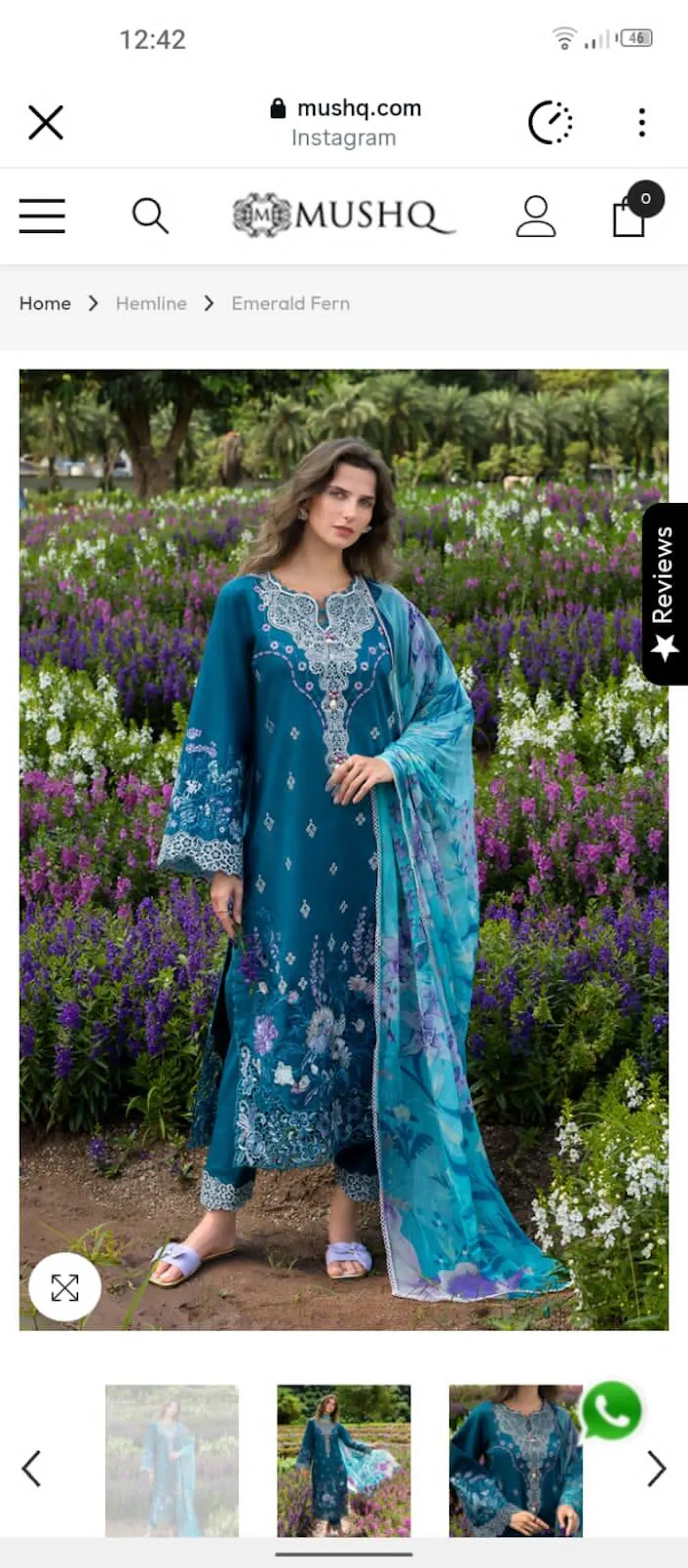Open the browser overflow menu

tap(642, 122)
